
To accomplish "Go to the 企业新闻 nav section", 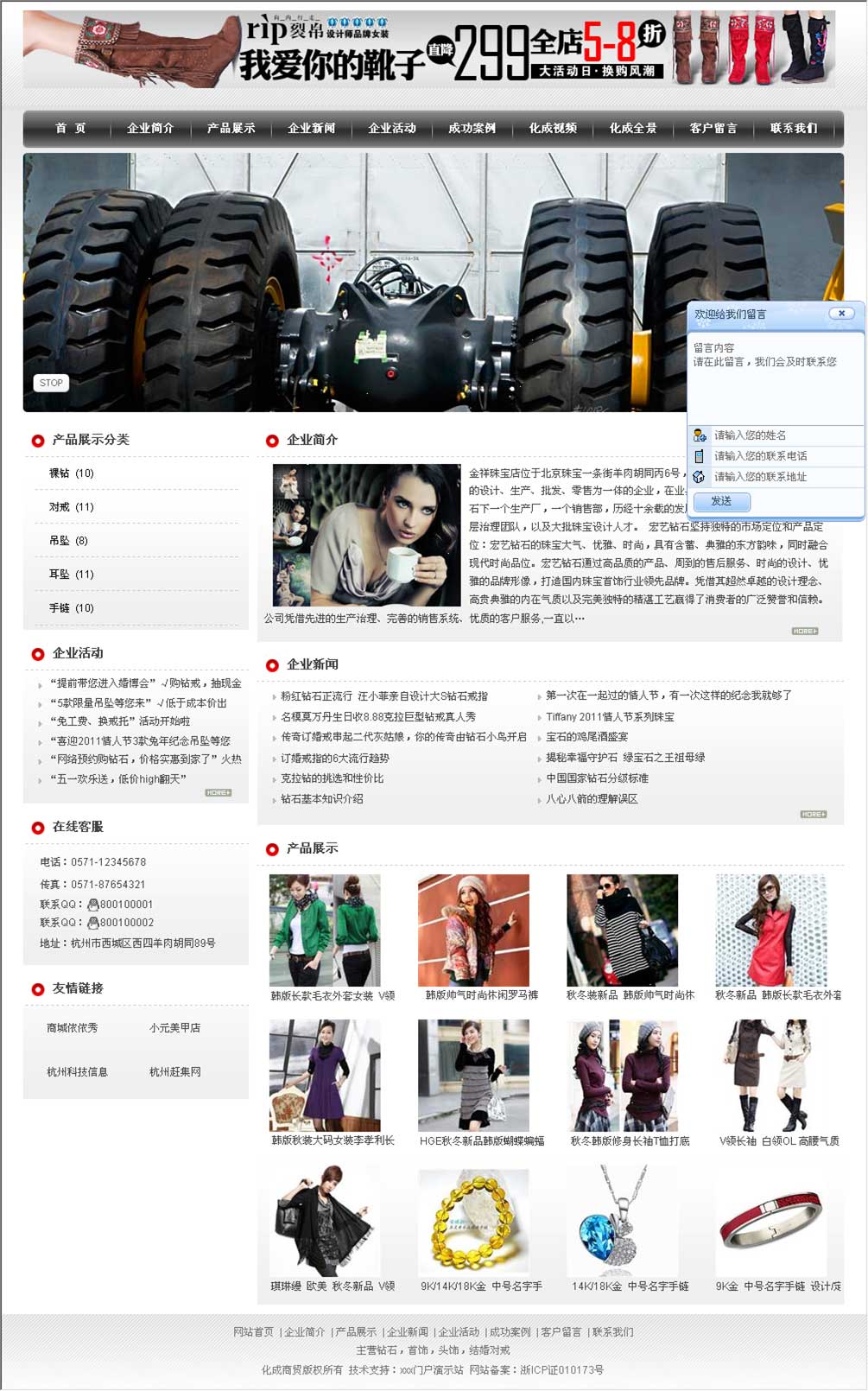I will click(x=311, y=128).
